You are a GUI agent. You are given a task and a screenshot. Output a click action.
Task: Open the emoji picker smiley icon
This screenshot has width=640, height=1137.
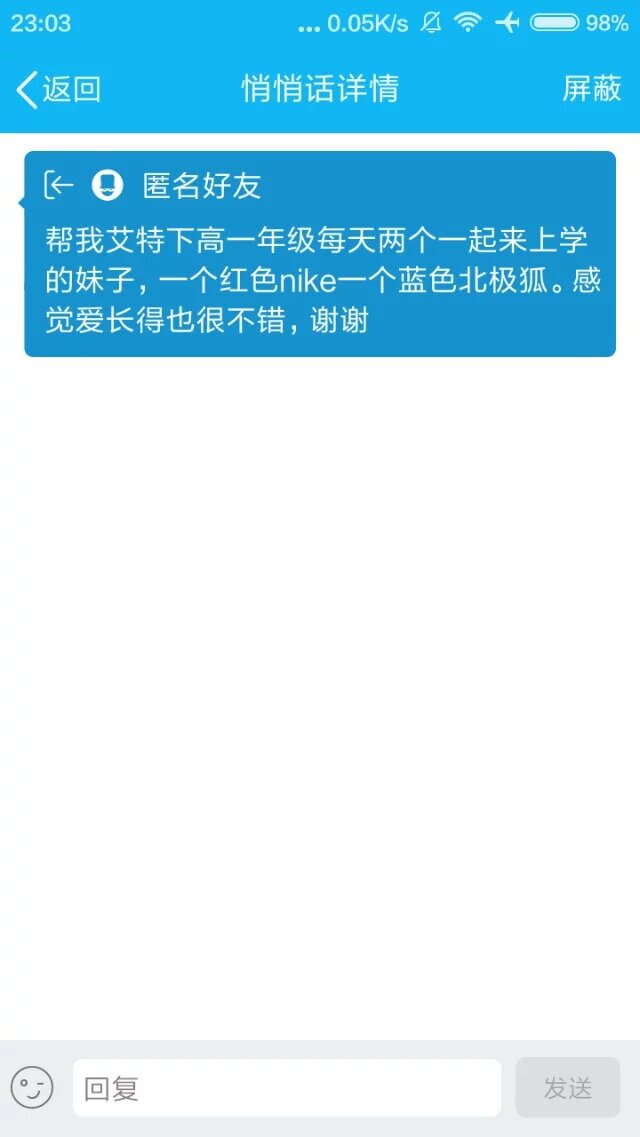point(32,1088)
